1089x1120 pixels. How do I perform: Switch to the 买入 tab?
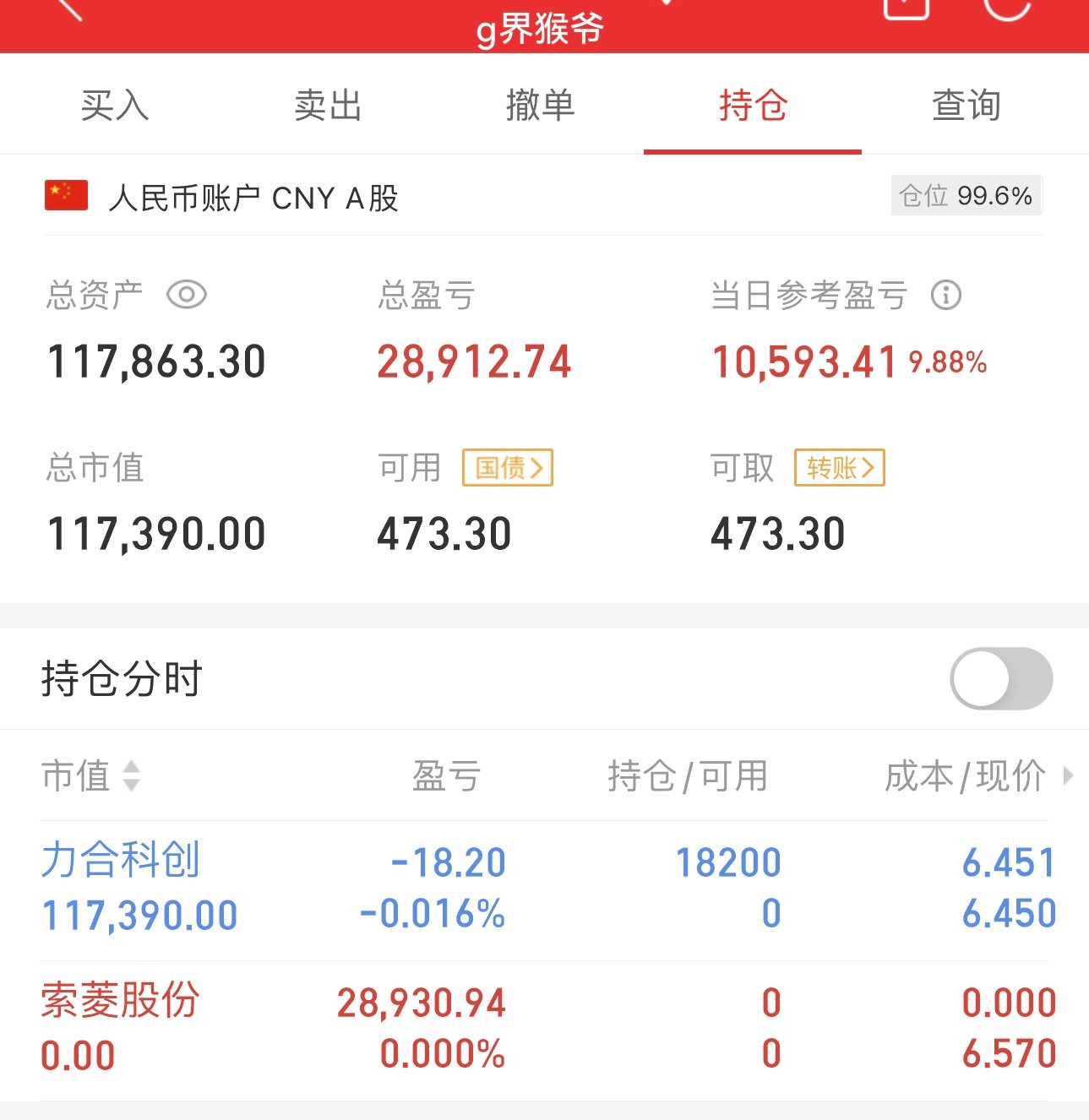click(115, 106)
